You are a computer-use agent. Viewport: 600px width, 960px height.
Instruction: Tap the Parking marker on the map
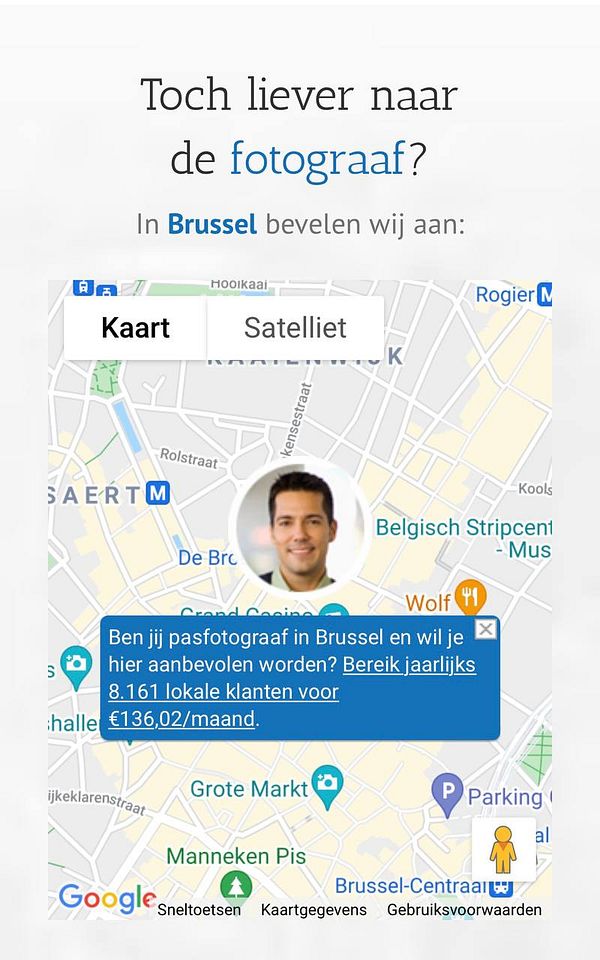click(447, 796)
